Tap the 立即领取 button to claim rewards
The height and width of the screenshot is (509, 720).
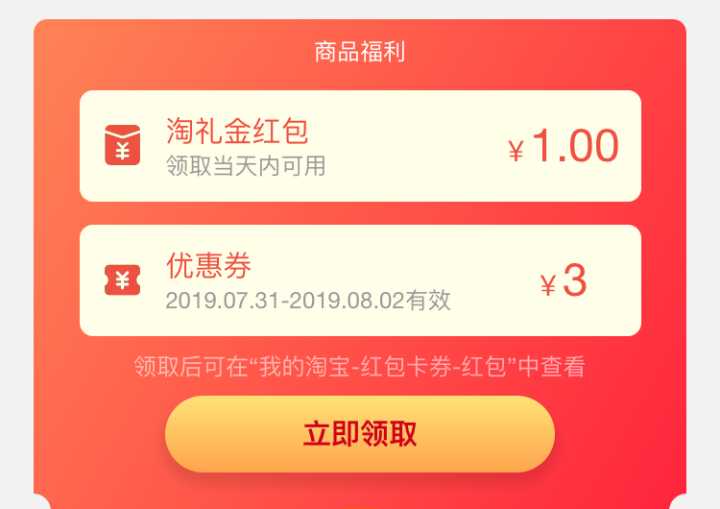tap(359, 434)
